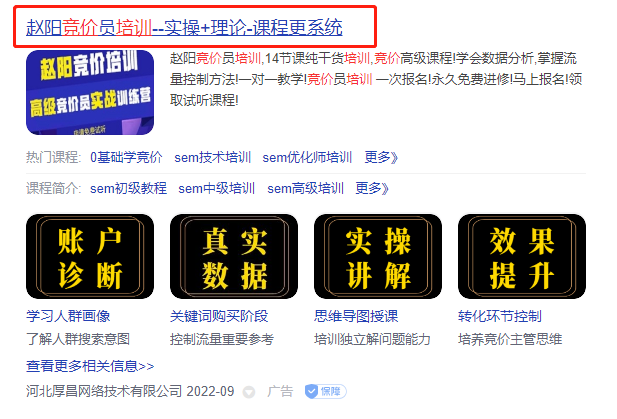Image resolution: width=617 pixels, height=419 pixels.
Task: Open the 真实数据 tile
Action: coord(234,257)
